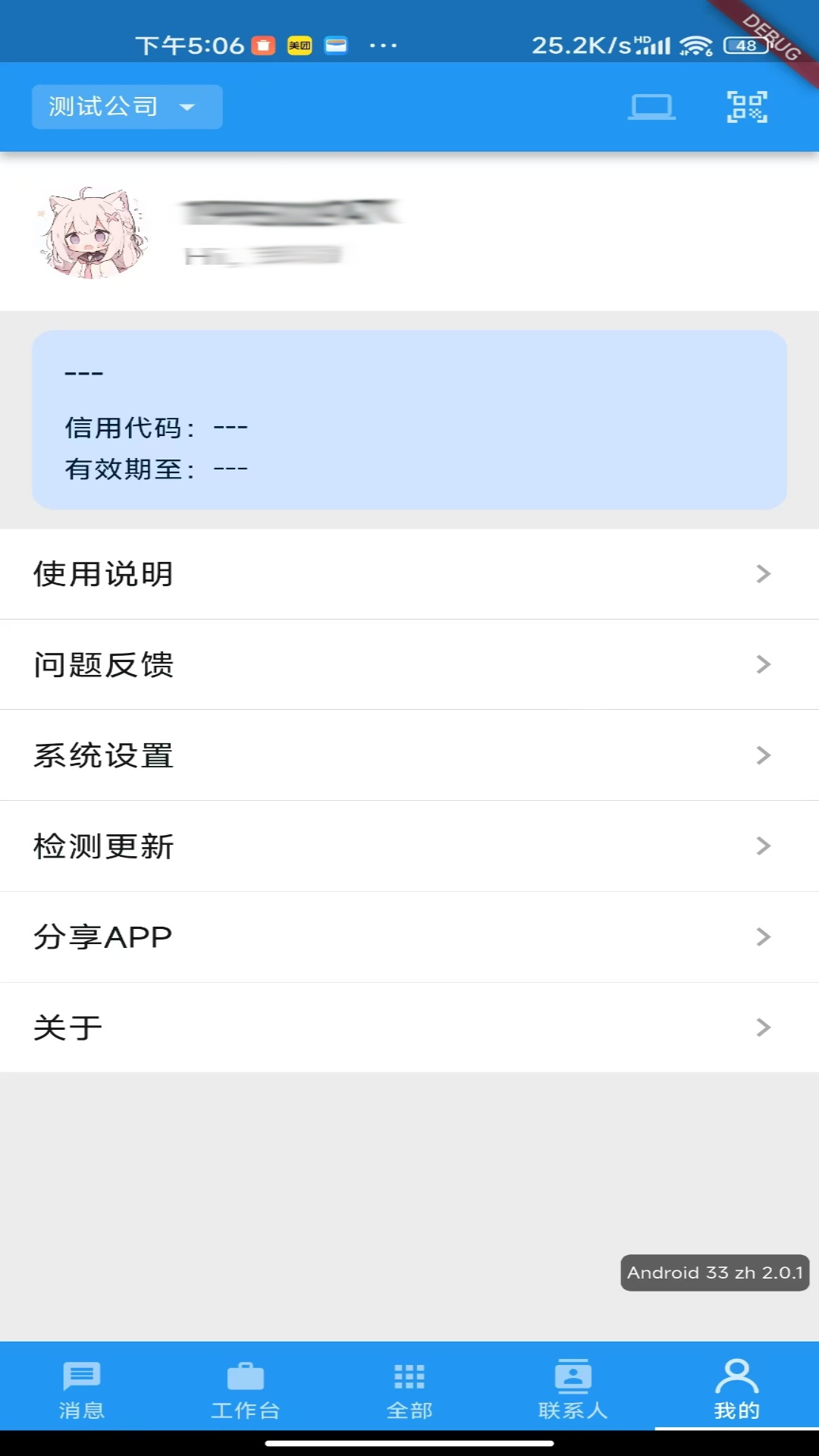The image size is (819, 1456).
Task: Open 检测更新 update check
Action: [409, 847]
